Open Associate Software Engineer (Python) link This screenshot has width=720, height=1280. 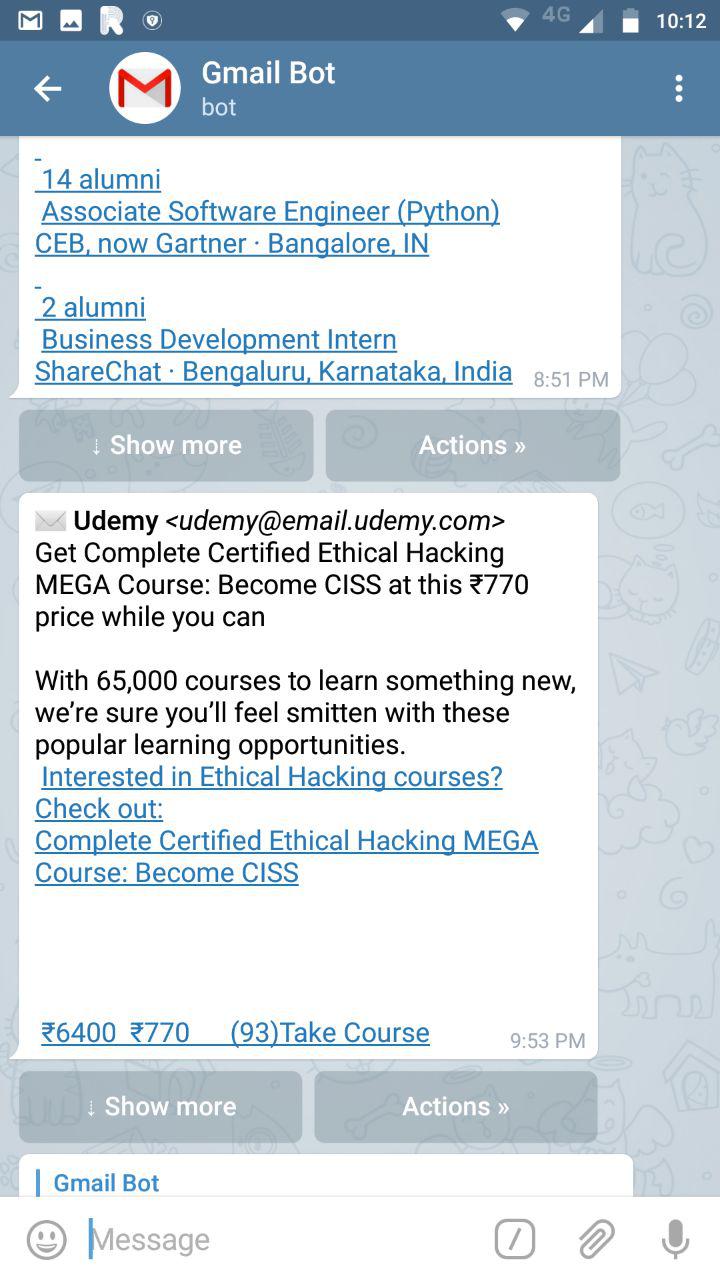pyautogui.click(x=270, y=212)
